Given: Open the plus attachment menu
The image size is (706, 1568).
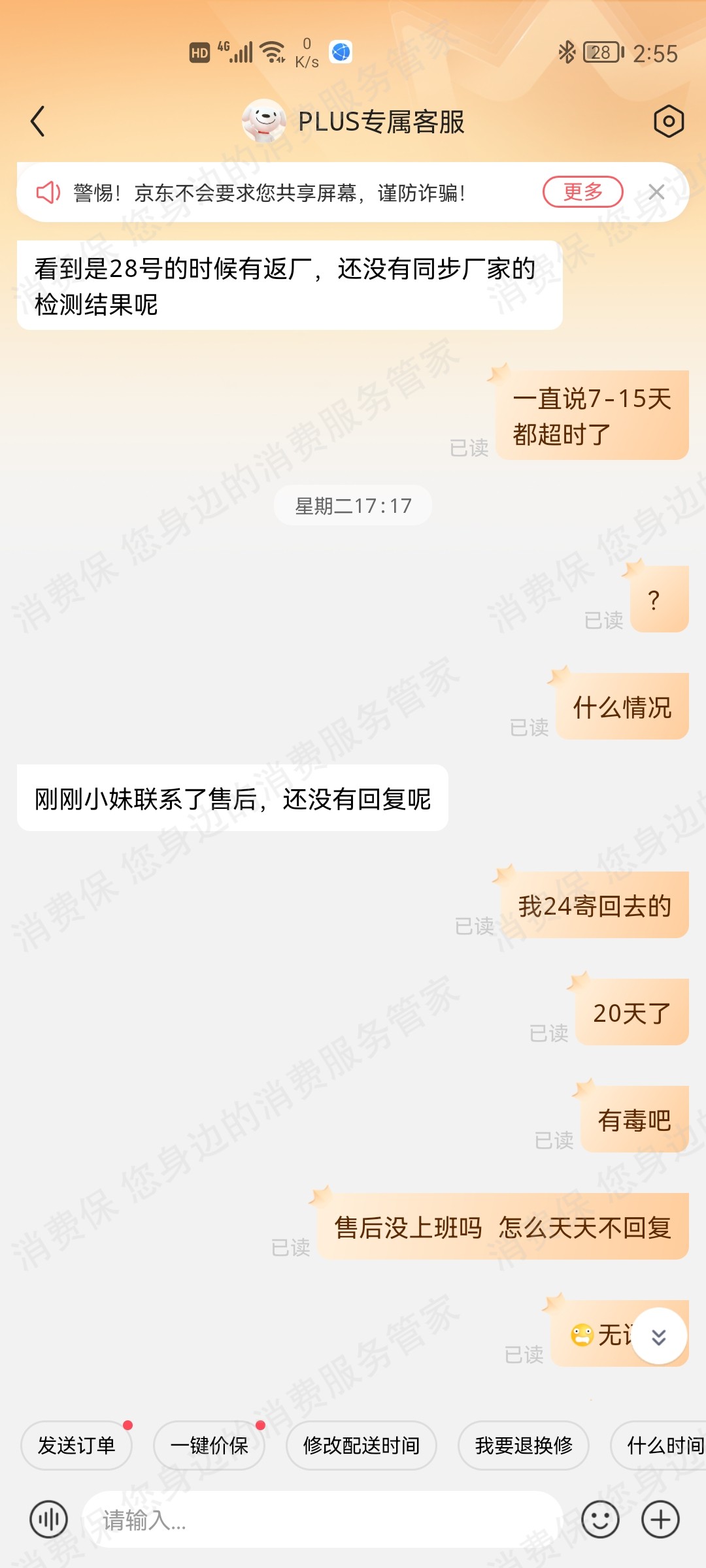Looking at the screenshot, I should coord(660,1520).
